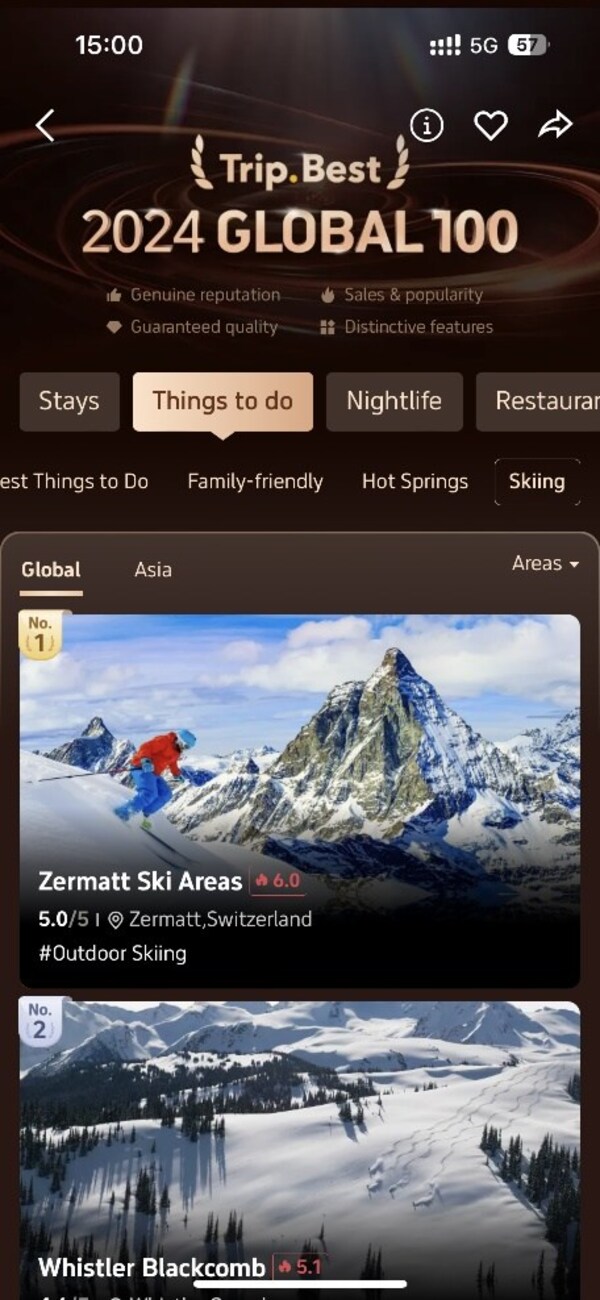Show the Hot Springs category
Screen dimensions: 600x1300
(x=415, y=481)
